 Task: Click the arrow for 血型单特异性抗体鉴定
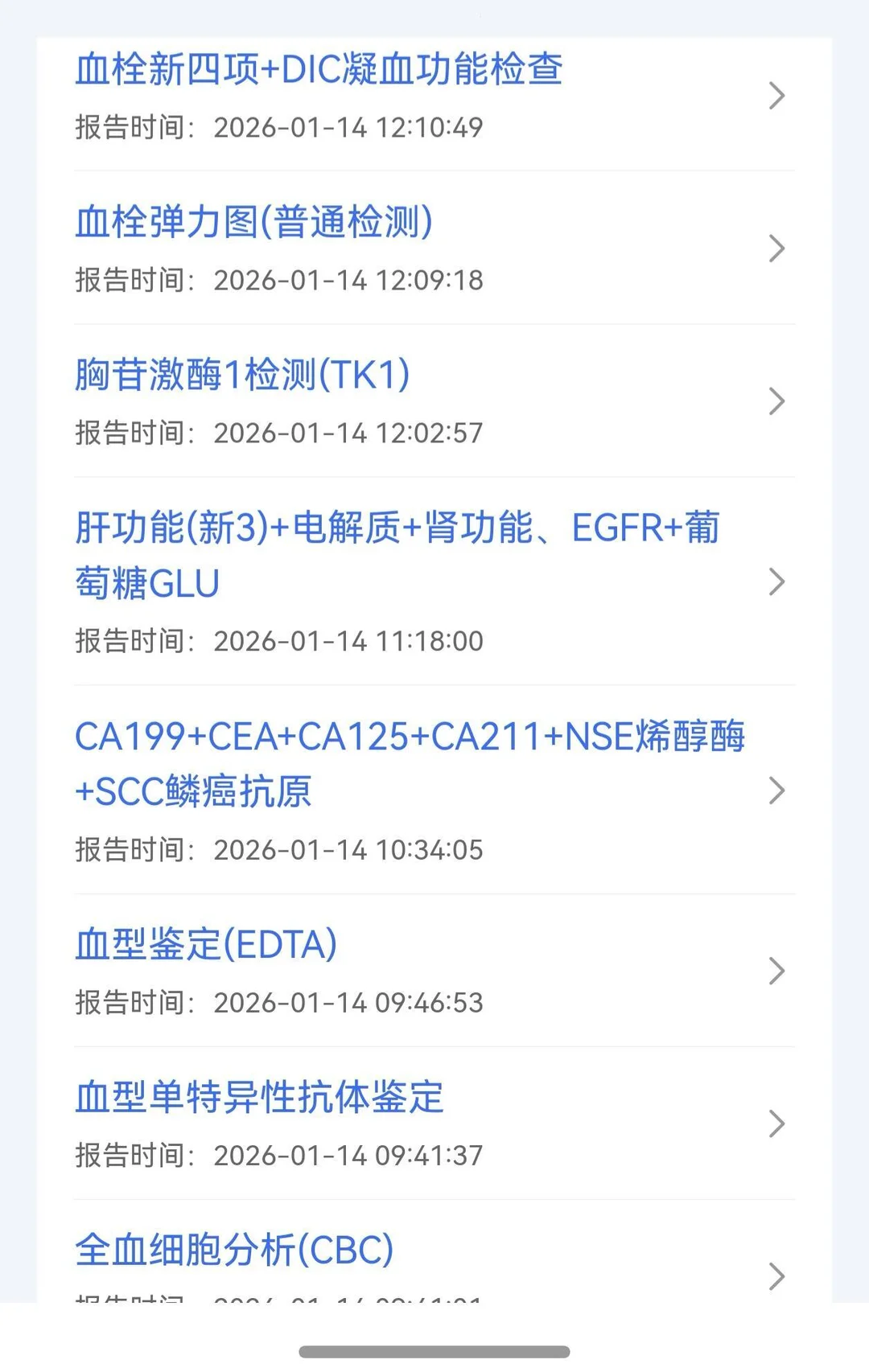tap(776, 1123)
